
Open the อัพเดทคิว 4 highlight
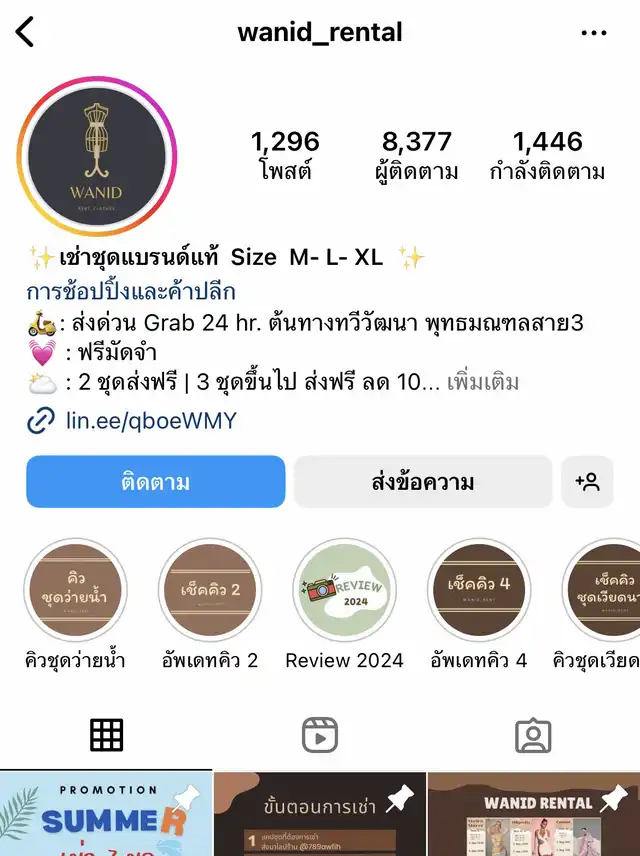point(478,590)
